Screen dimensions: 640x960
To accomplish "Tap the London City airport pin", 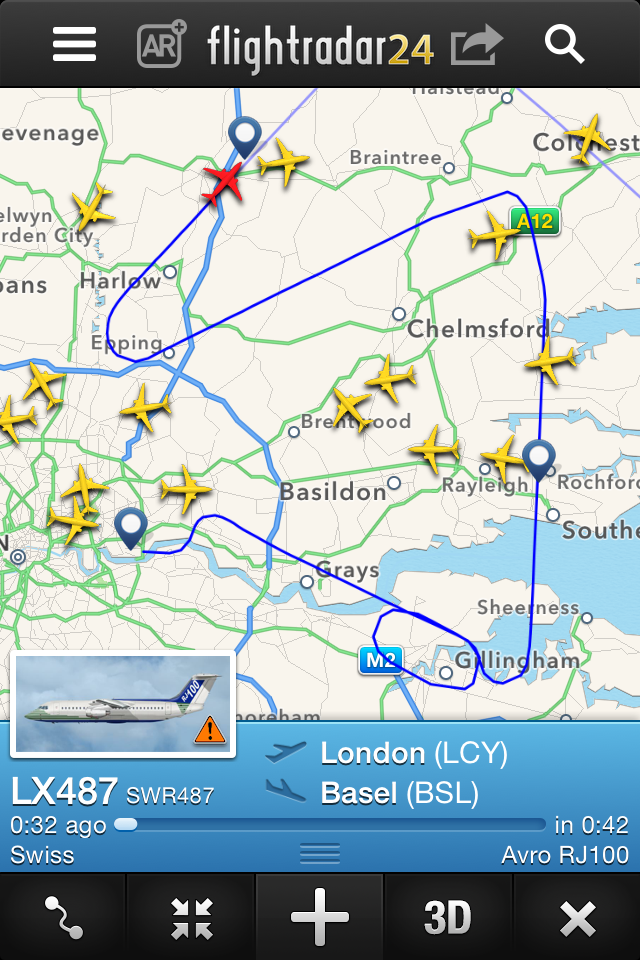I will tap(130, 527).
